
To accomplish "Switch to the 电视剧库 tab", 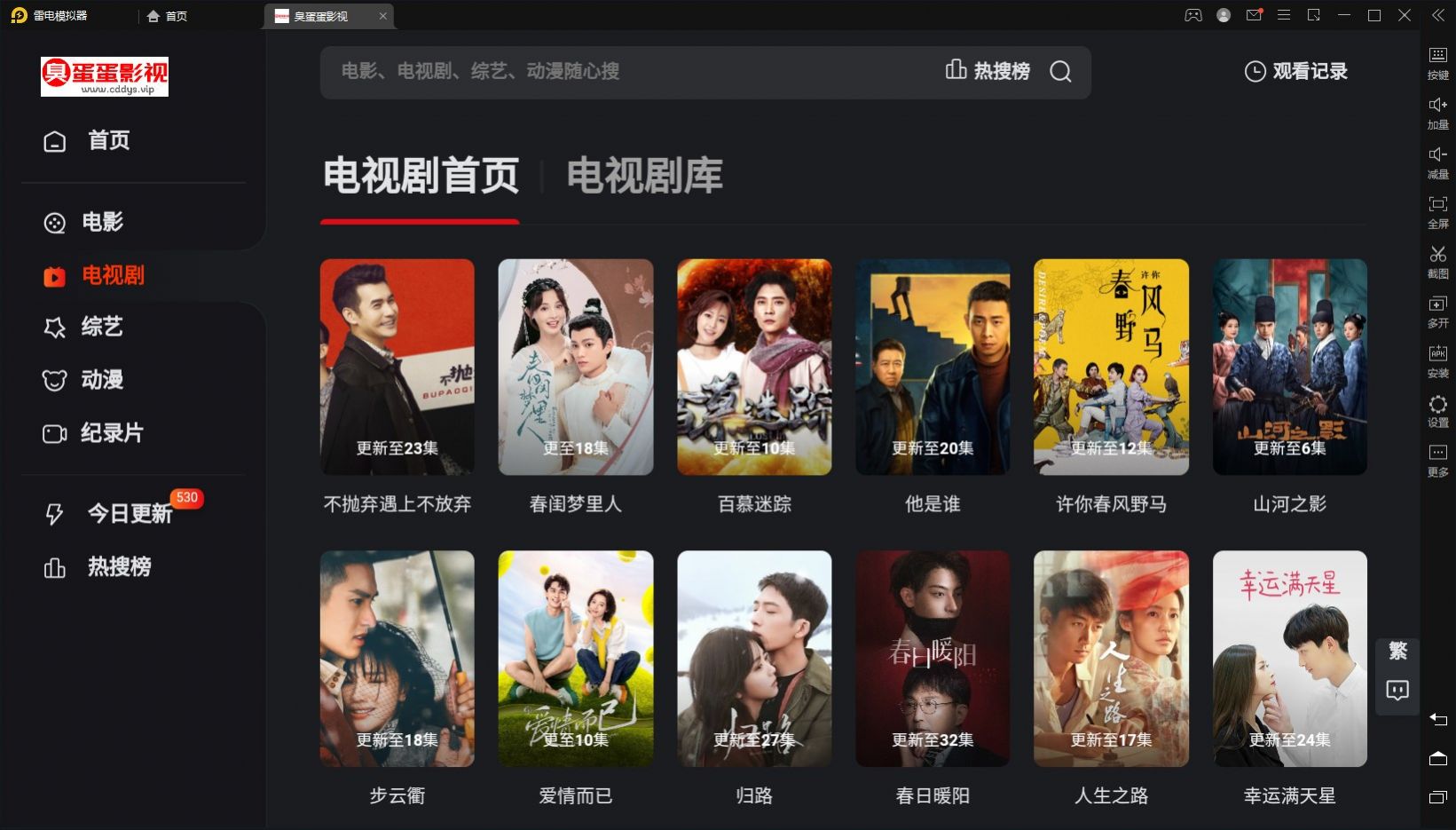I will pyautogui.click(x=644, y=176).
